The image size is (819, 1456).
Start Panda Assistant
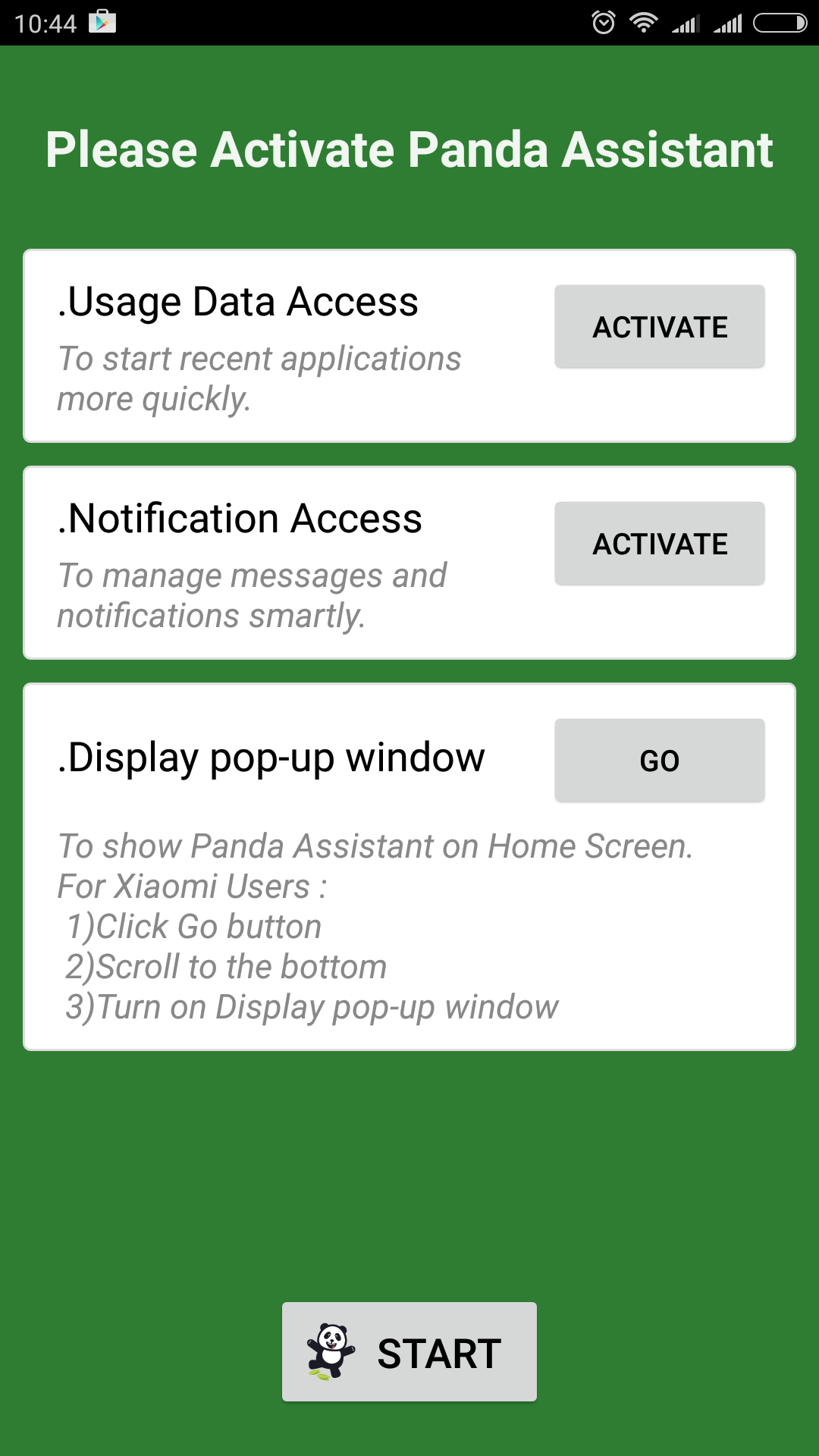point(409,1352)
